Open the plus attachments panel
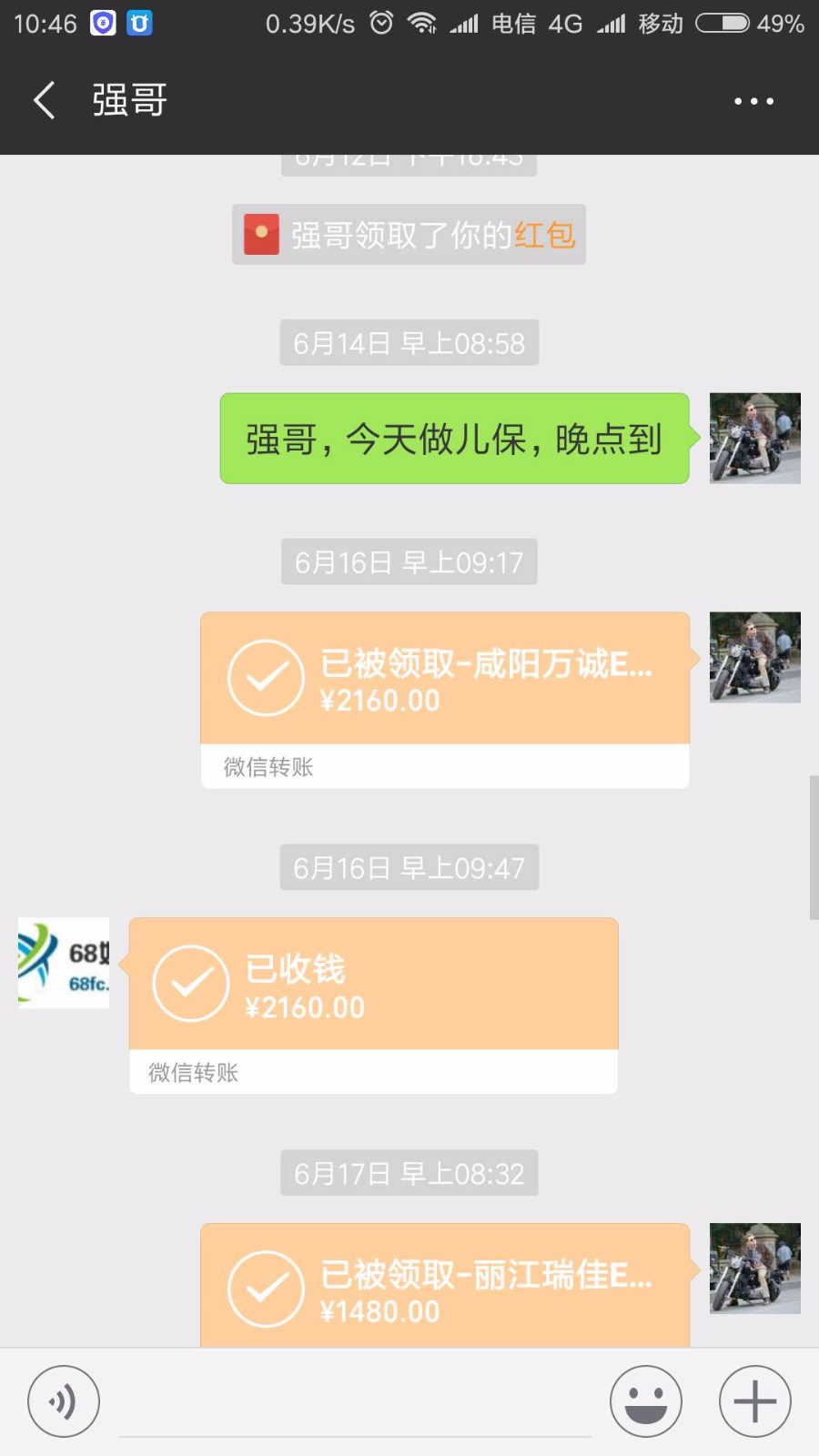The image size is (819, 1456). (754, 1401)
